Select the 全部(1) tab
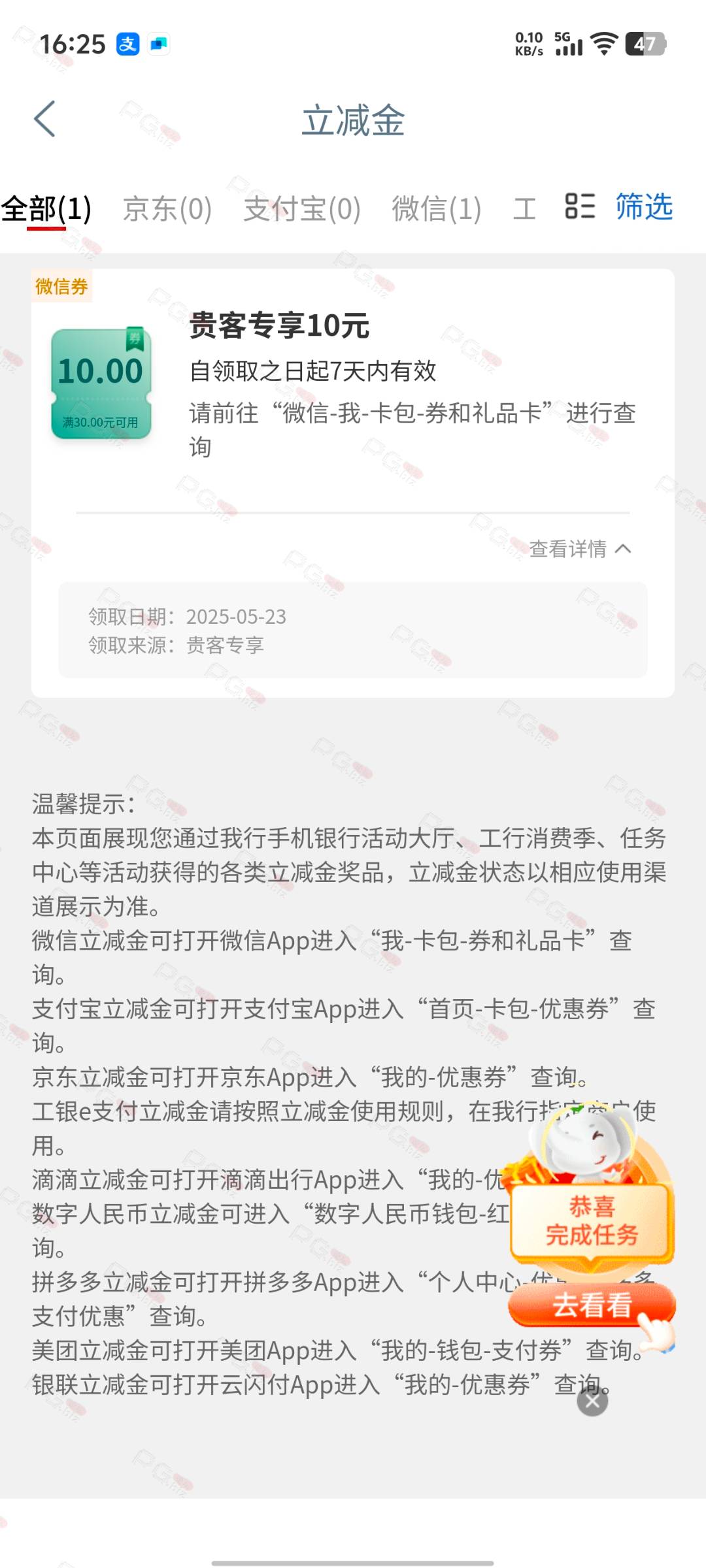The image size is (706, 1568). [46, 209]
